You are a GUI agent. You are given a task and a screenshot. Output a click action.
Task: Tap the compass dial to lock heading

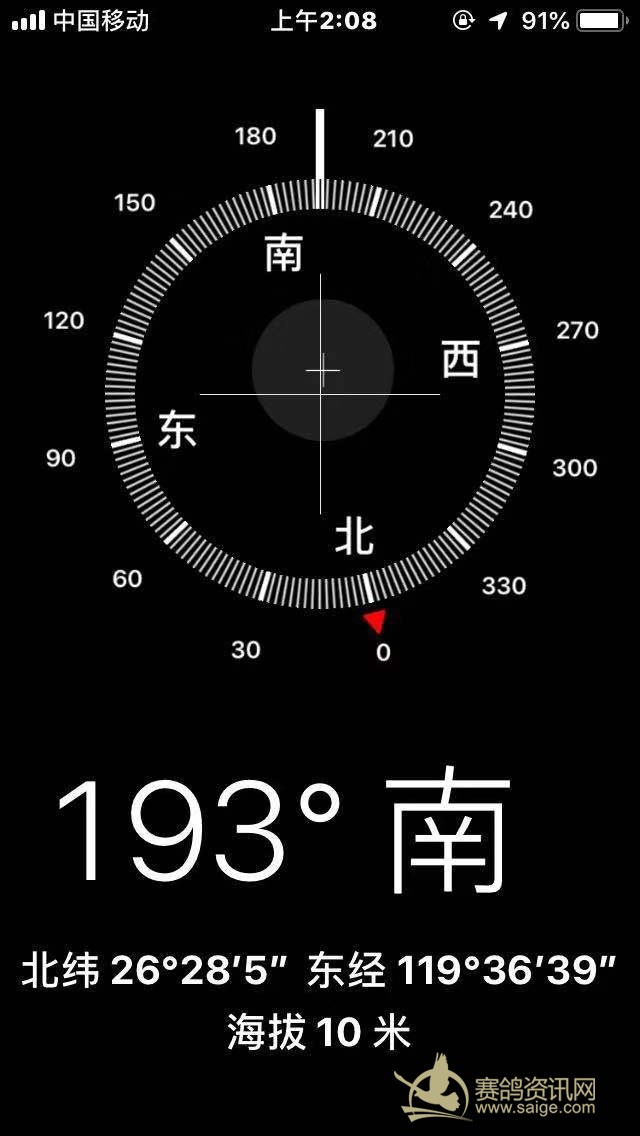coord(320,393)
